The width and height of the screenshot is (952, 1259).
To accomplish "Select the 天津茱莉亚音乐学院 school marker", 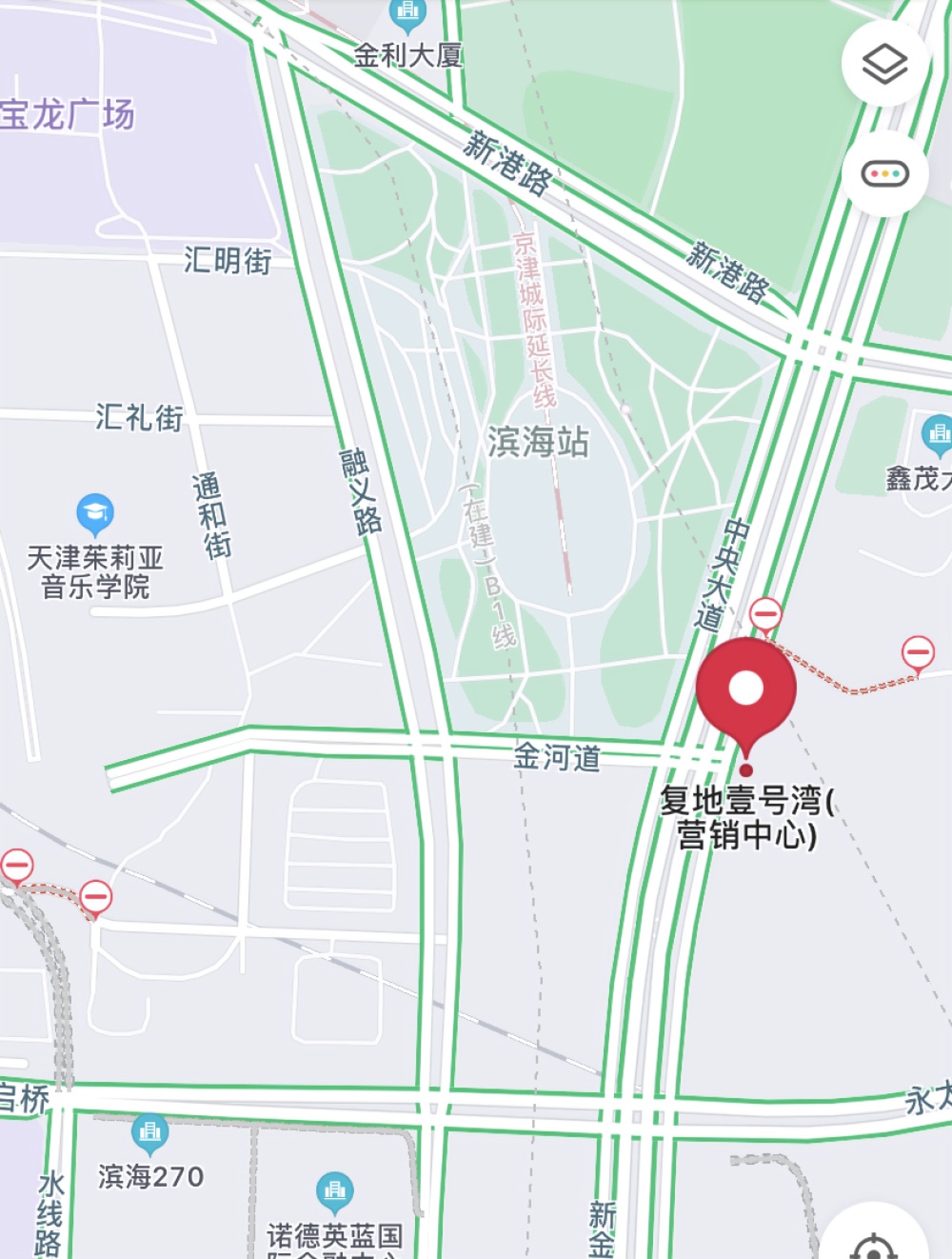I will coord(95,513).
